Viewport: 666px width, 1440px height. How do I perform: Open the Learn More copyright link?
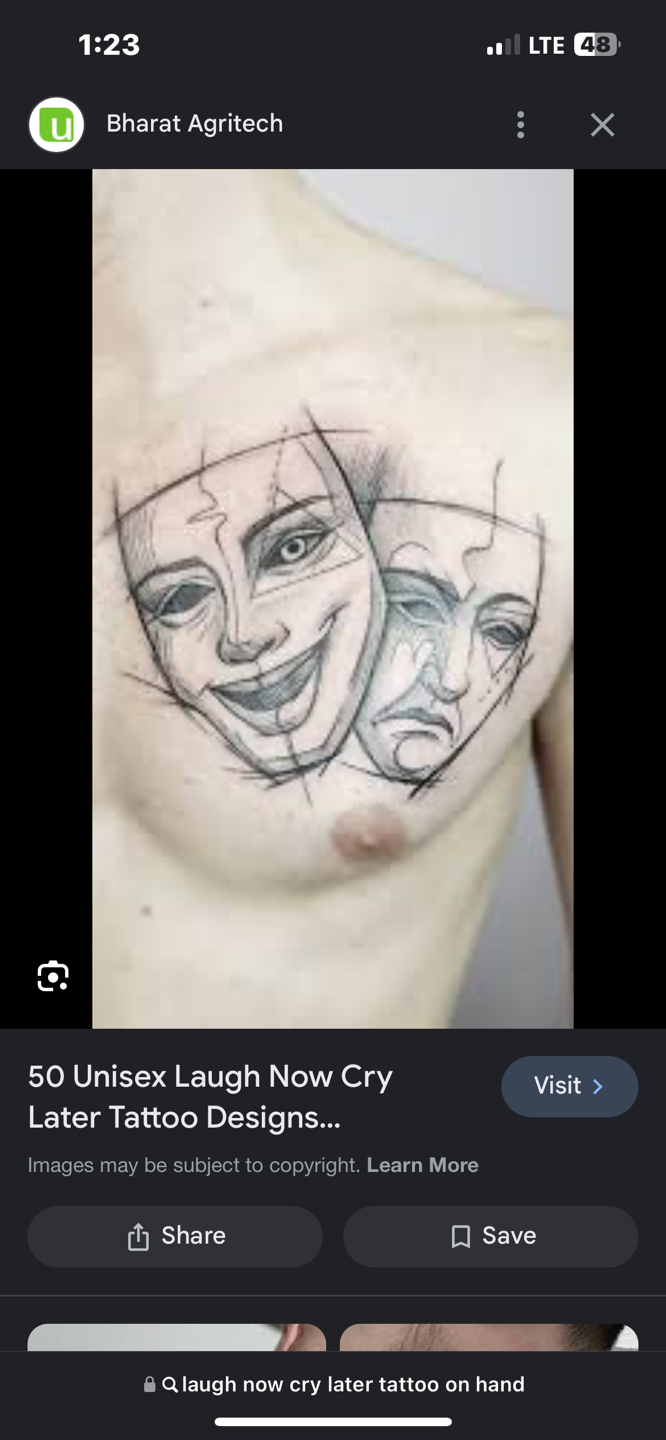(x=422, y=1165)
